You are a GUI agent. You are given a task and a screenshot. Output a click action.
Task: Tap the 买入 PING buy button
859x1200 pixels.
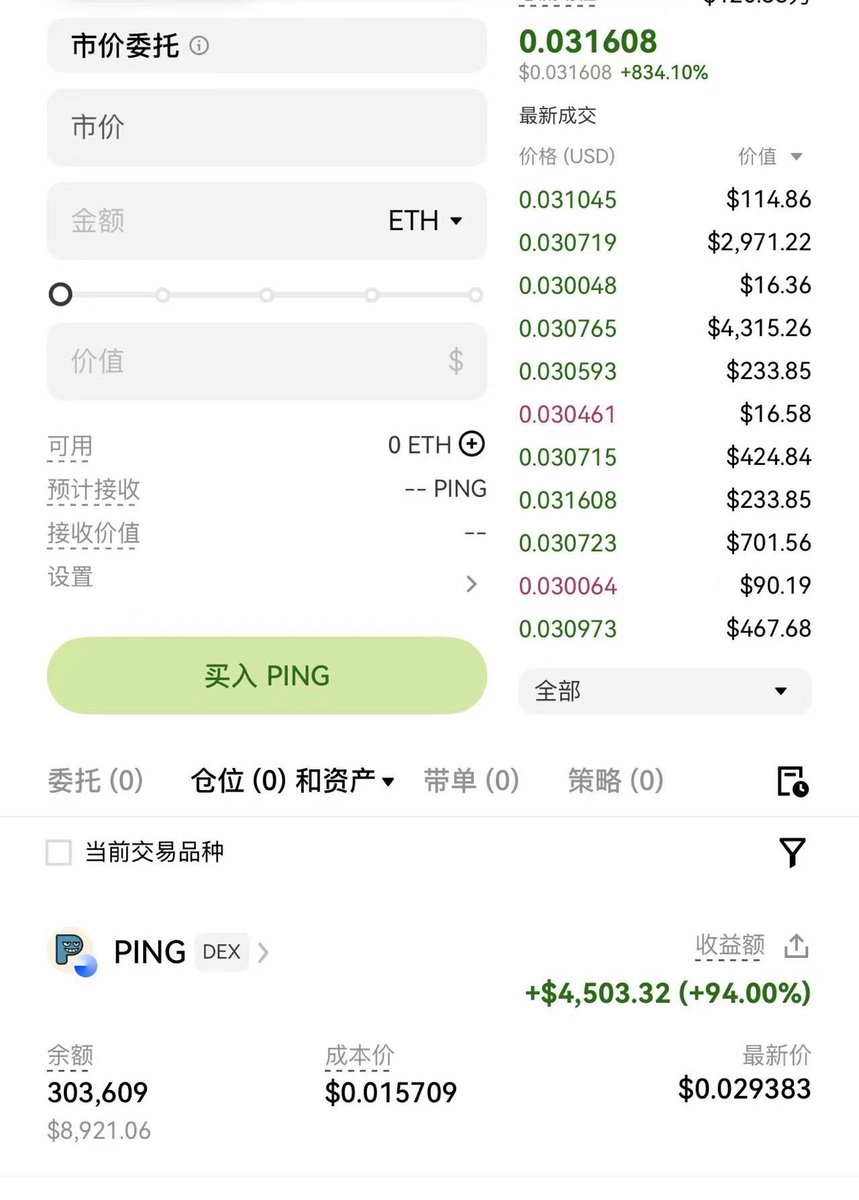(x=266, y=676)
